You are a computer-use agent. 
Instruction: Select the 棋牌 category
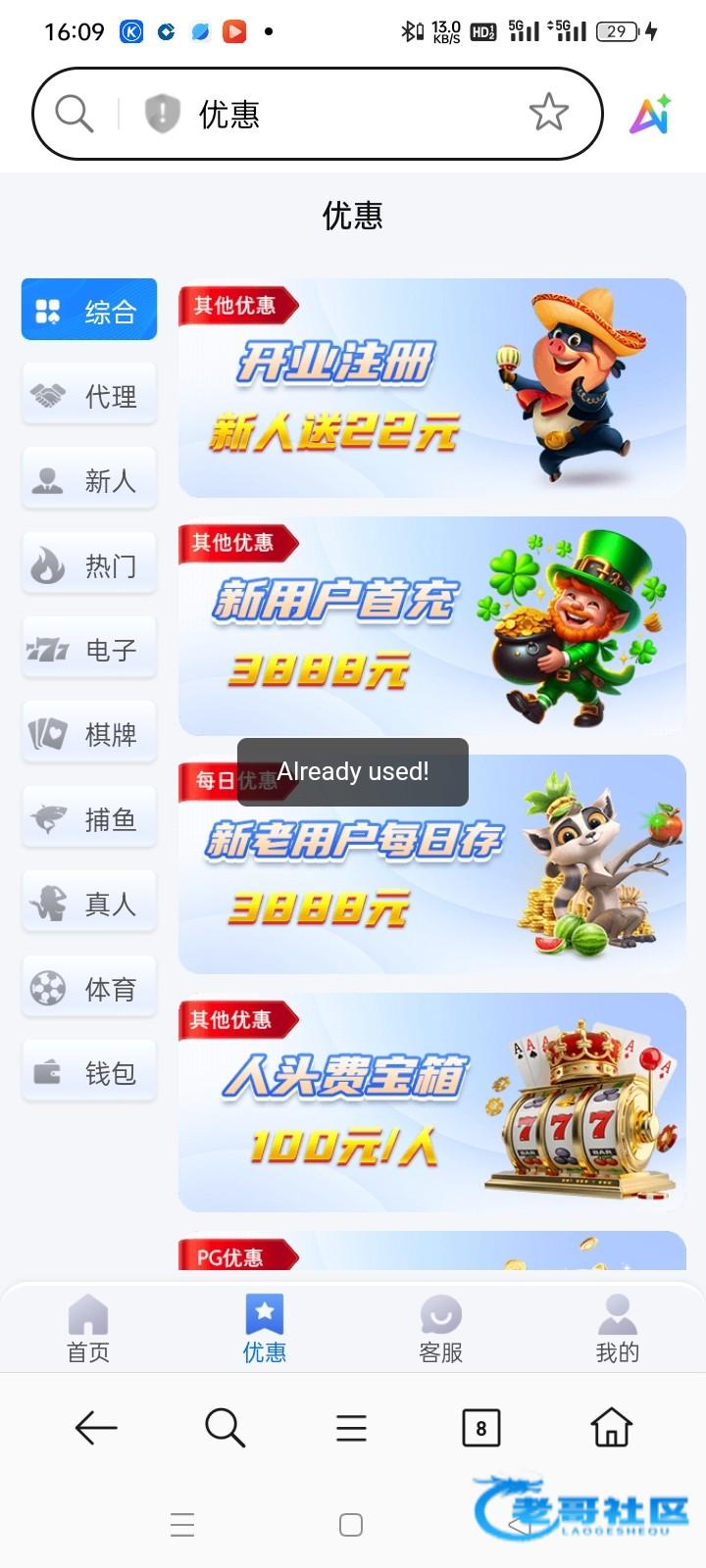[x=89, y=734]
